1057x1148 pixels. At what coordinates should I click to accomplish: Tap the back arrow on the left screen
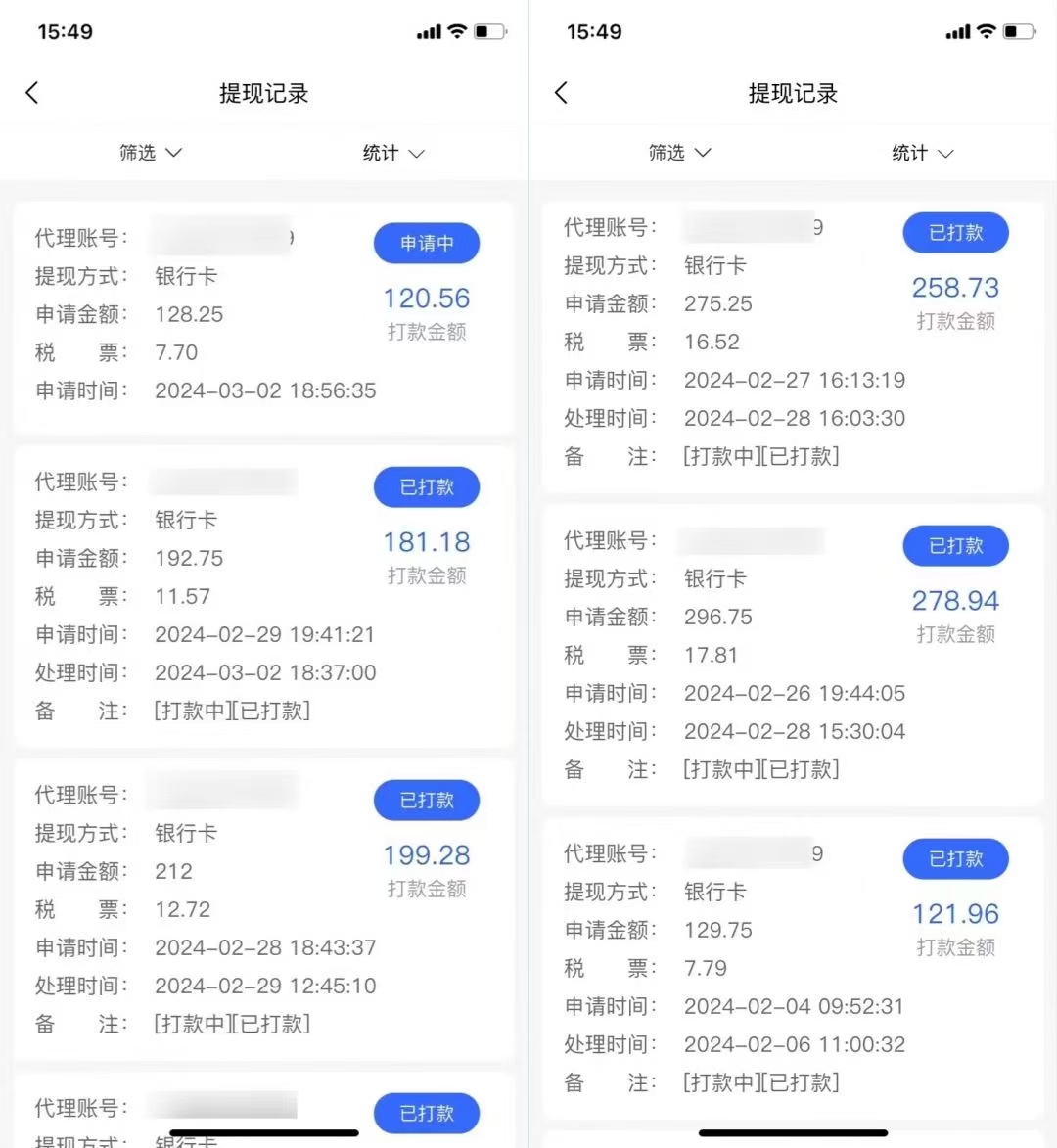point(32,92)
